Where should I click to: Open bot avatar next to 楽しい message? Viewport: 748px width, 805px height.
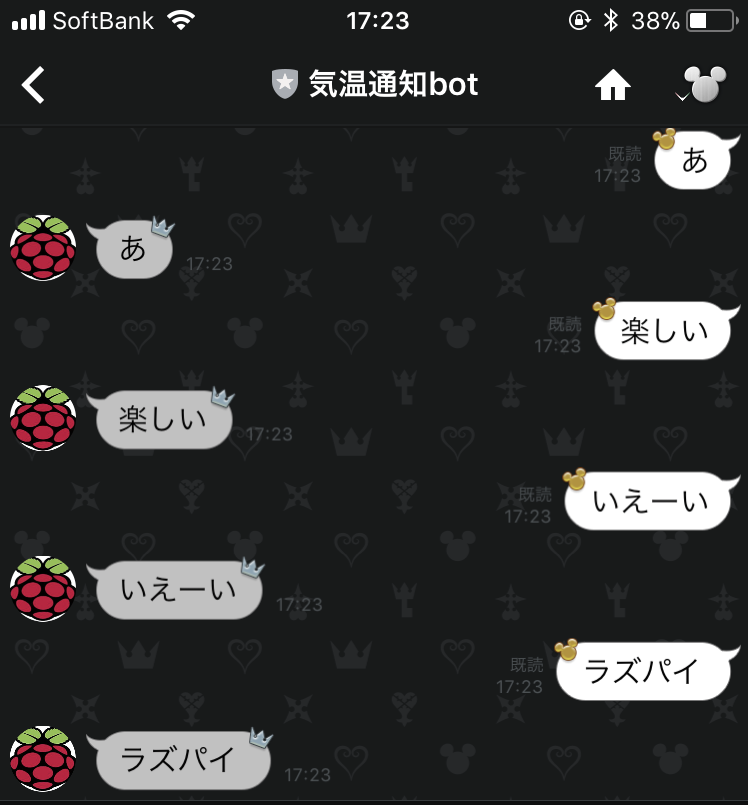[x=43, y=418]
